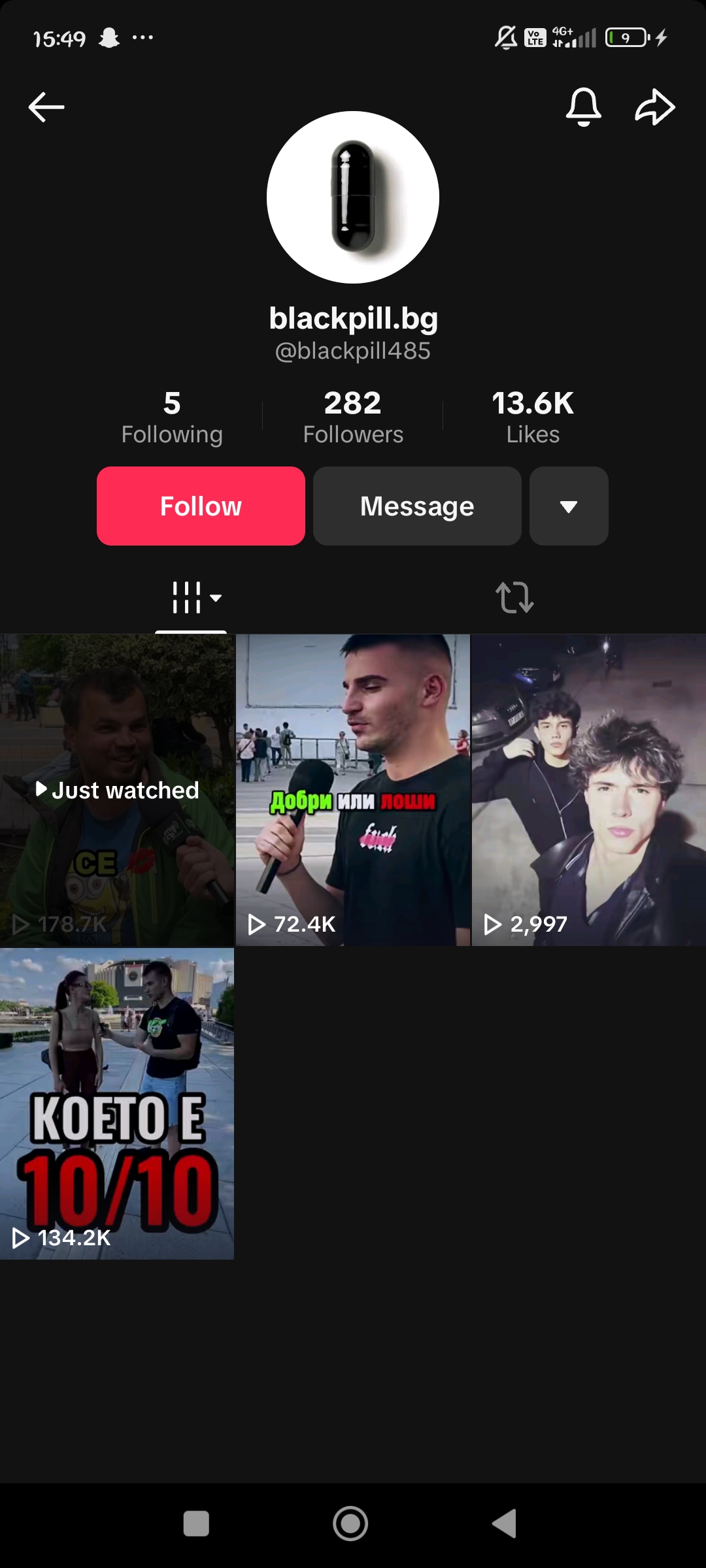Expand the suggested accounts dropdown arrow

point(569,506)
